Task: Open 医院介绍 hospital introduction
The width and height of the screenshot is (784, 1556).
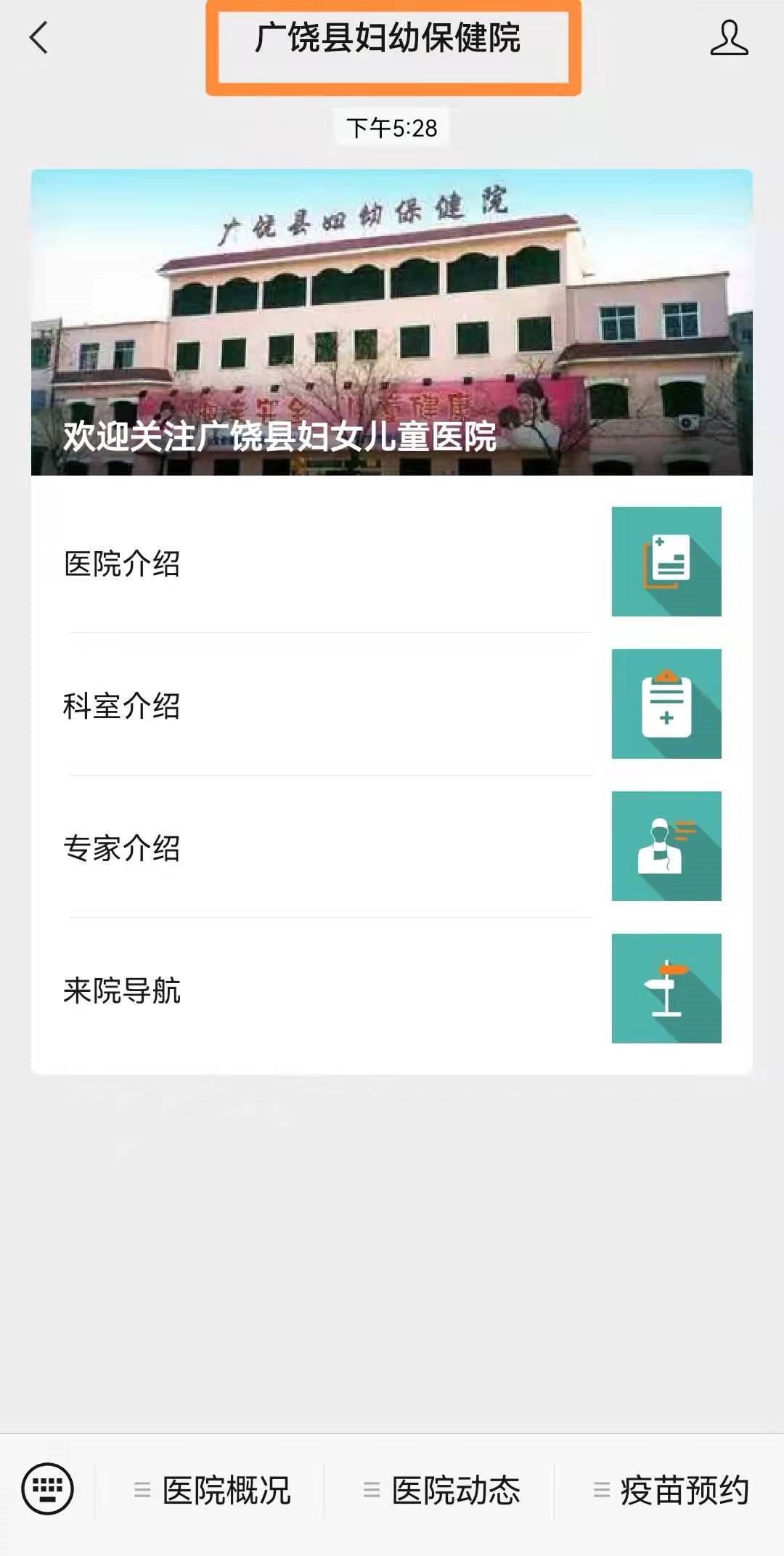Action: point(391,563)
